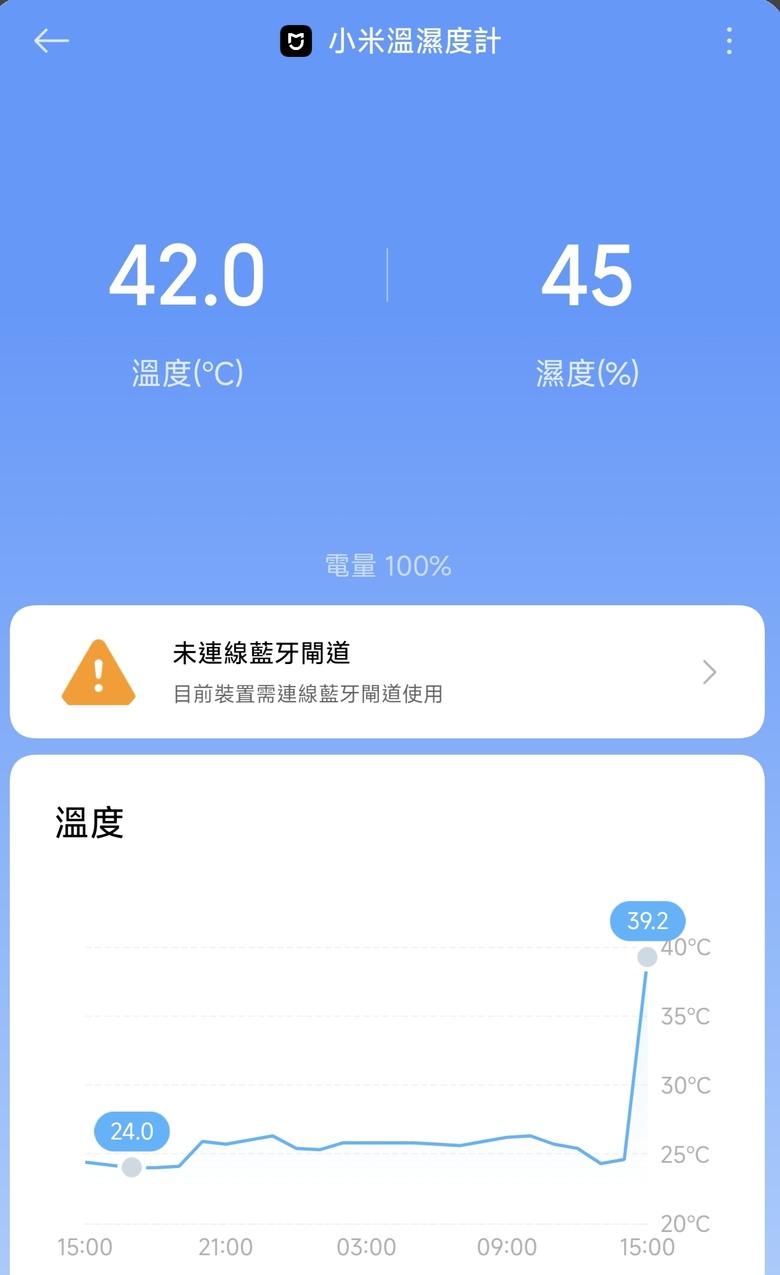780x1275 pixels.
Task: Select the latest point on the temperature chart
Action: (646, 957)
